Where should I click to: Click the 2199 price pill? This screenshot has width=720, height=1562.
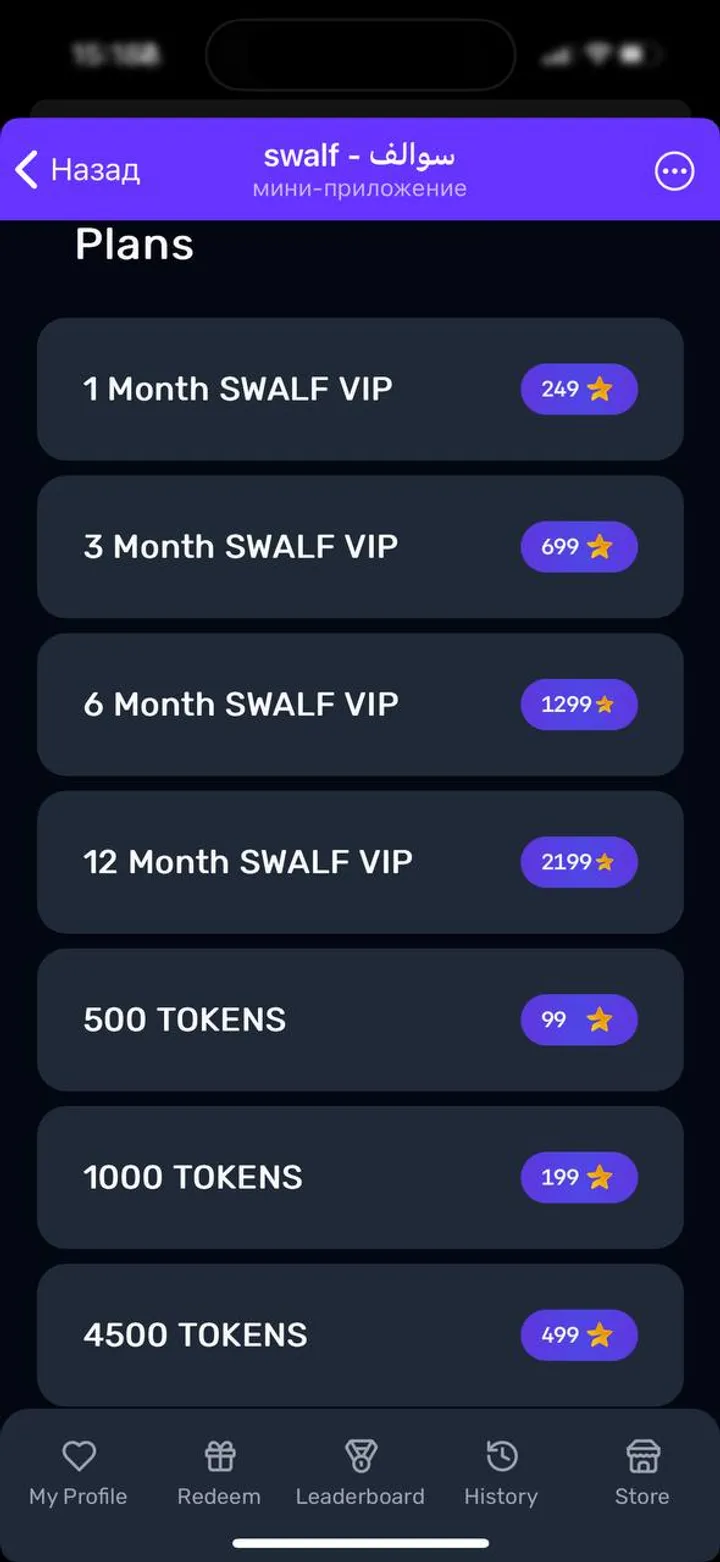(x=578, y=861)
